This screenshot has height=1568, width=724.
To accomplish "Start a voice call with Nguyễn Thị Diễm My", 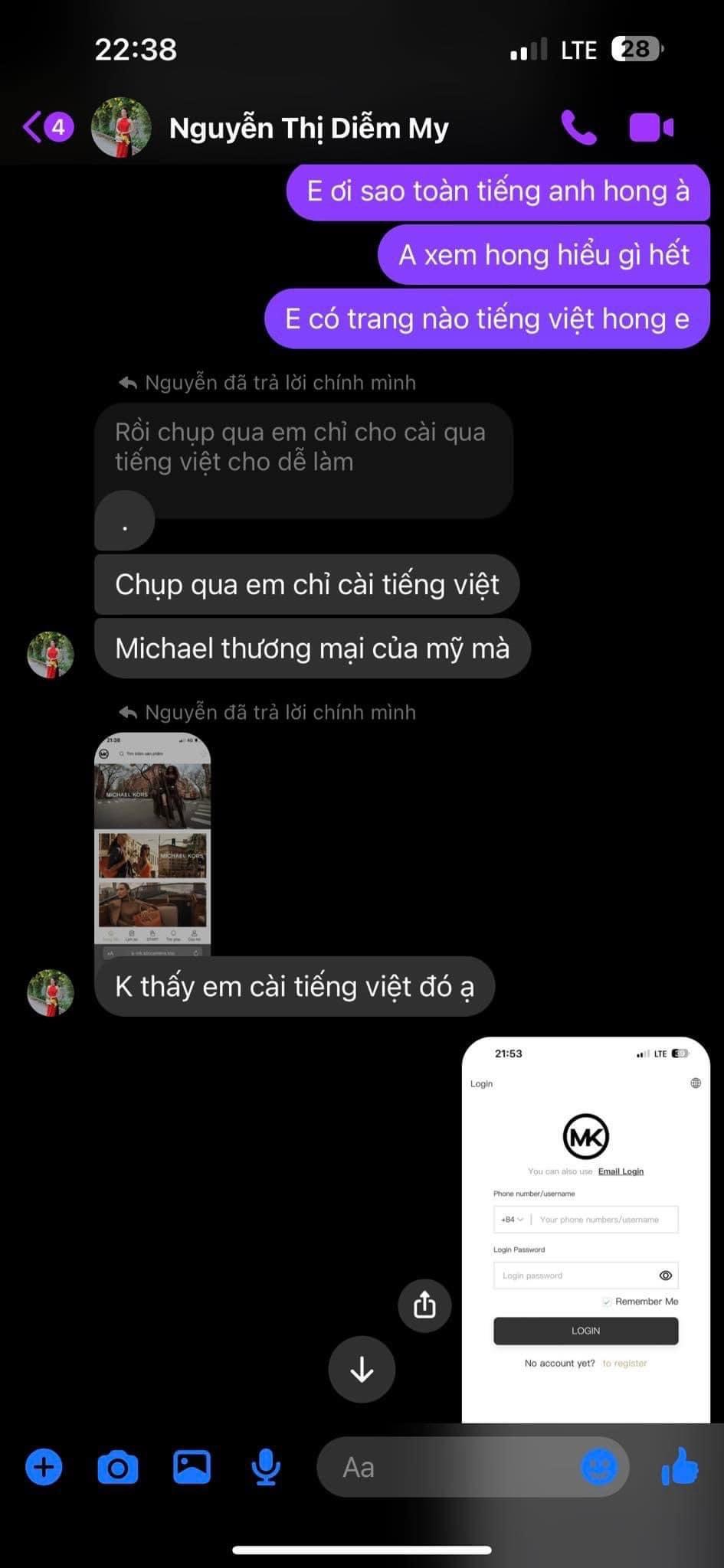I will (578, 127).
